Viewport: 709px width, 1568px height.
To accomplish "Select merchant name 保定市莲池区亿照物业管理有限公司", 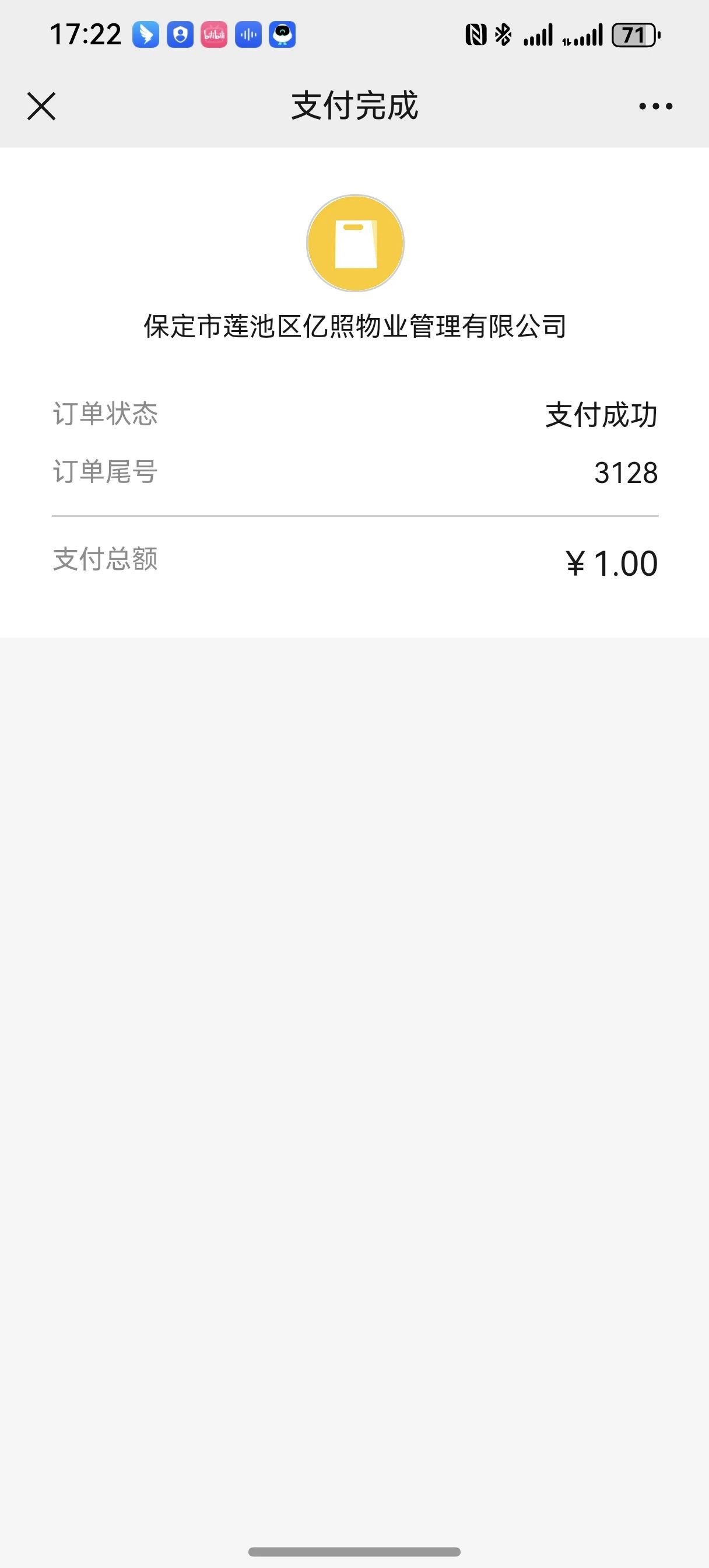I will (354, 325).
